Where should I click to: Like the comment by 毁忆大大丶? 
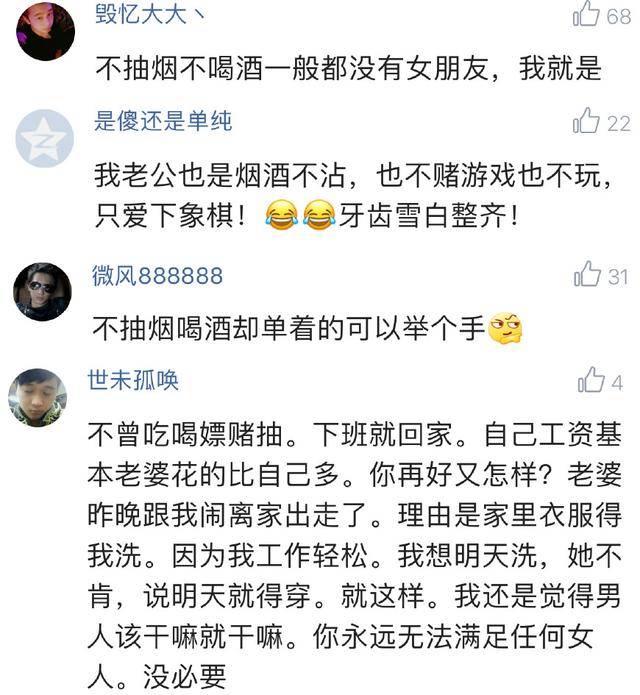(x=586, y=14)
